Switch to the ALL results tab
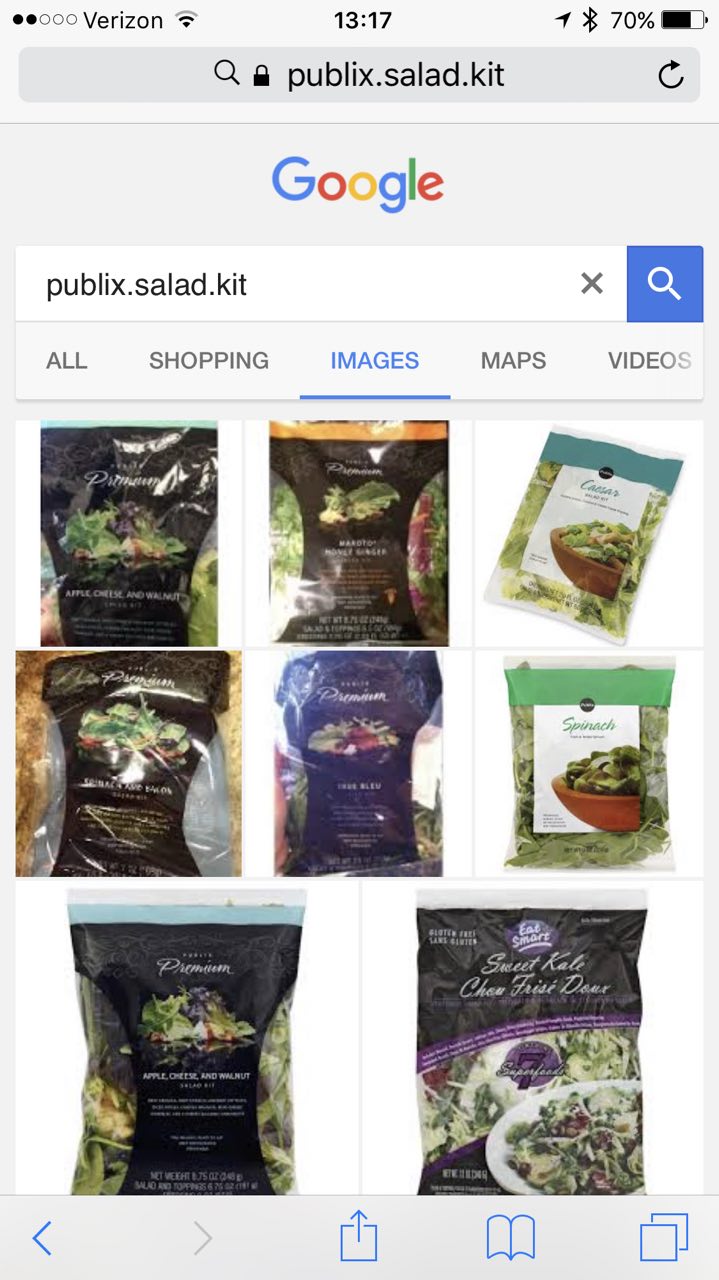719x1280 pixels. click(x=67, y=361)
